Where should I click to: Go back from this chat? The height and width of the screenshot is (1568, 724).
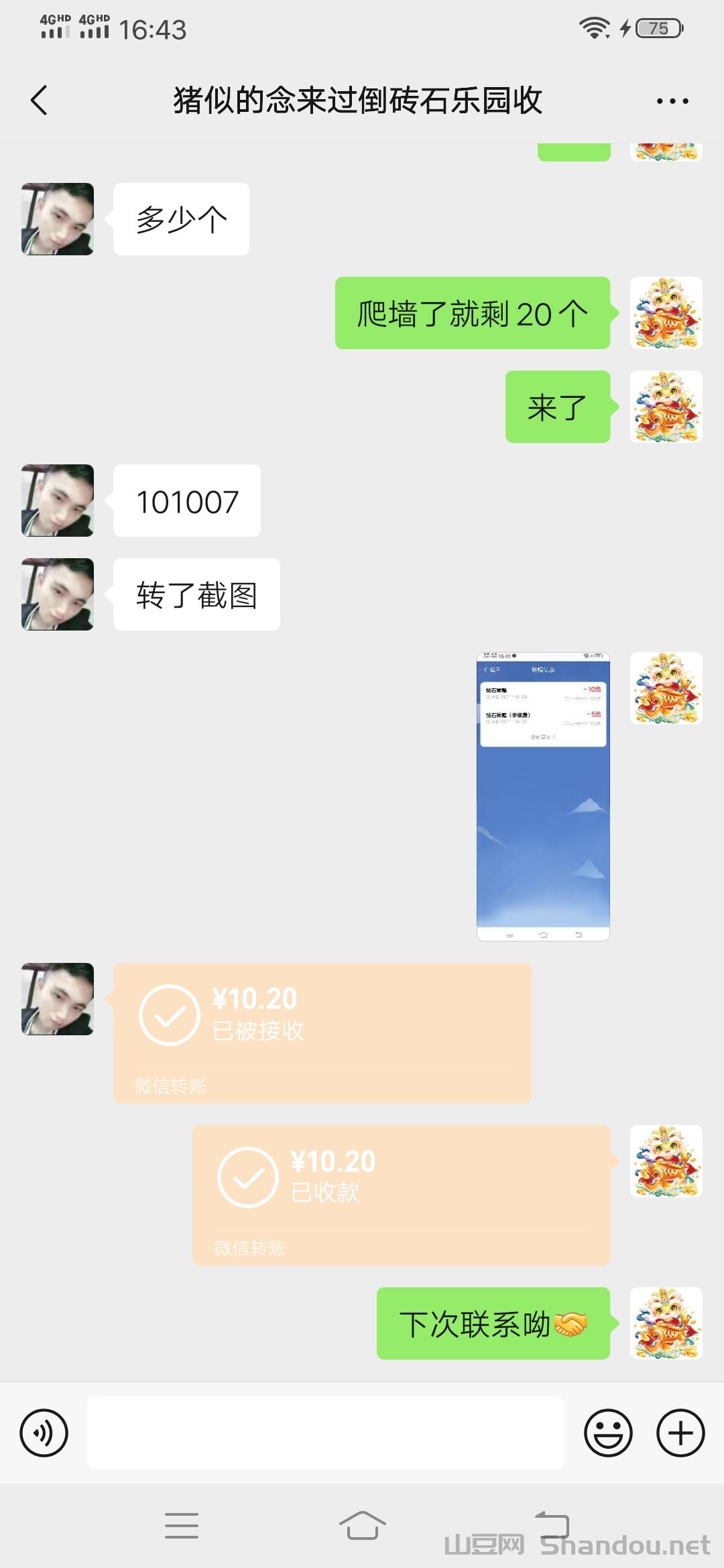click(x=40, y=101)
